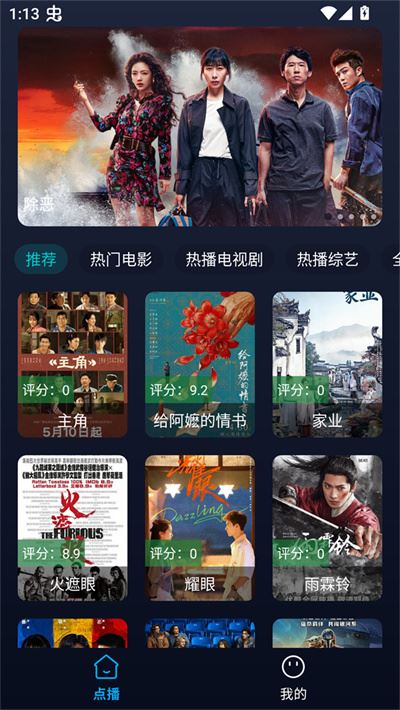
Task: Open the 耀眼 poster card
Action: [200, 528]
